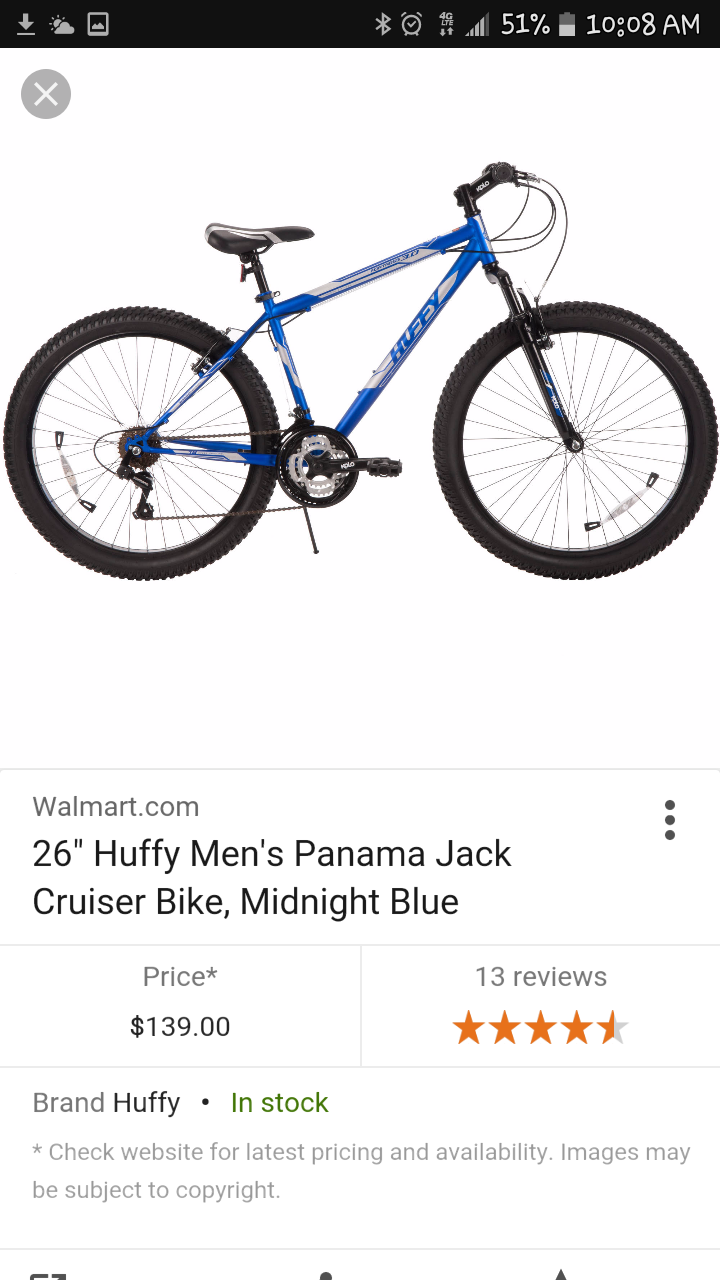Tap the In stock link

279,1102
